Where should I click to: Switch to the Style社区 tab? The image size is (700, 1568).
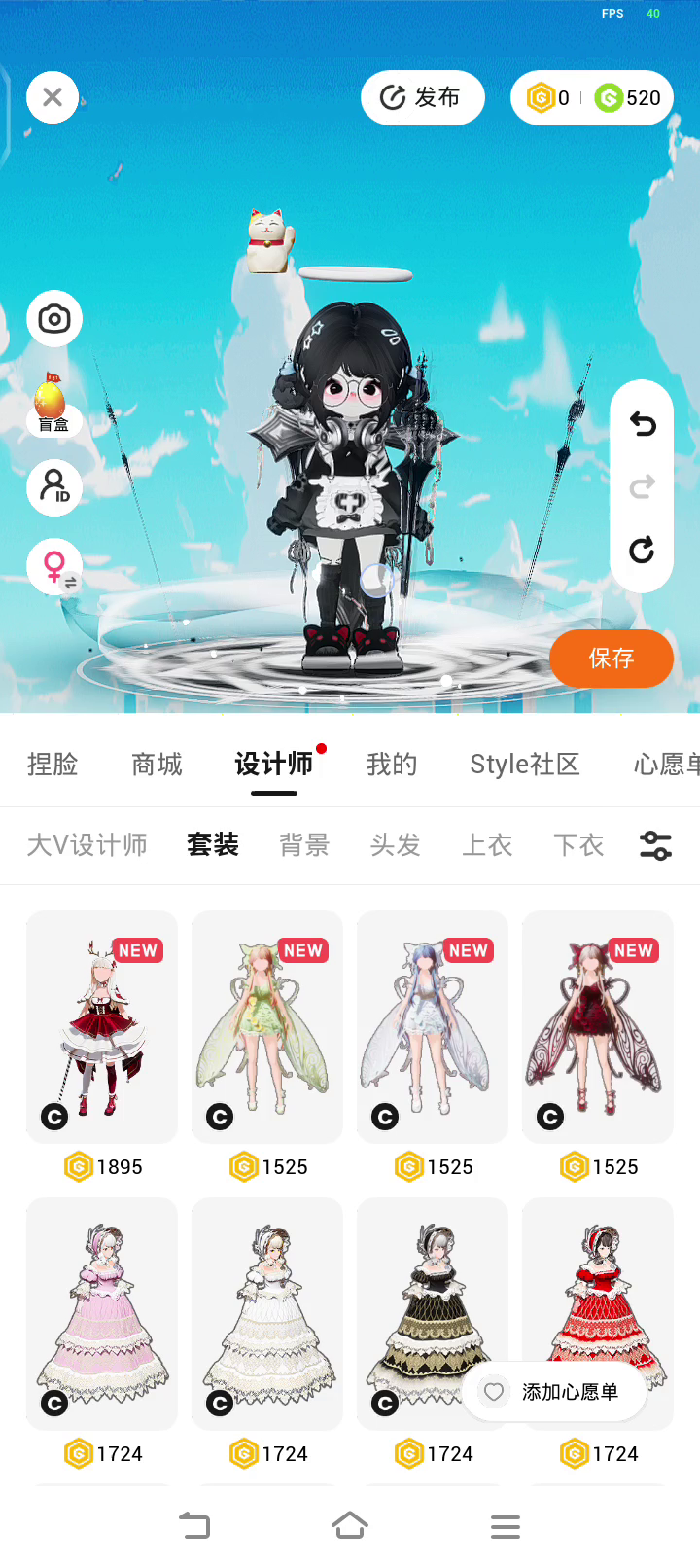525,765
